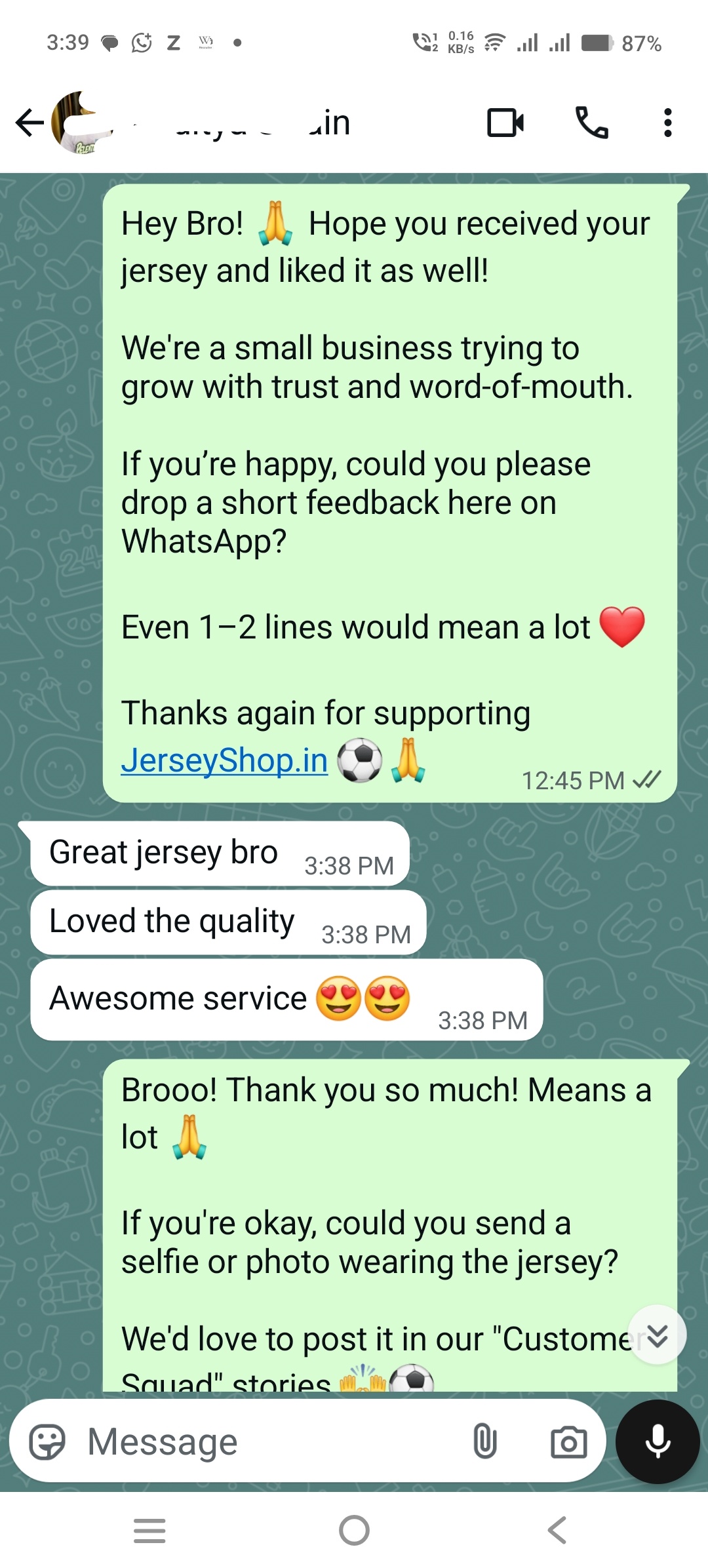Open the emoji and sticker picker
This screenshot has width=708, height=1568.
[x=47, y=1442]
